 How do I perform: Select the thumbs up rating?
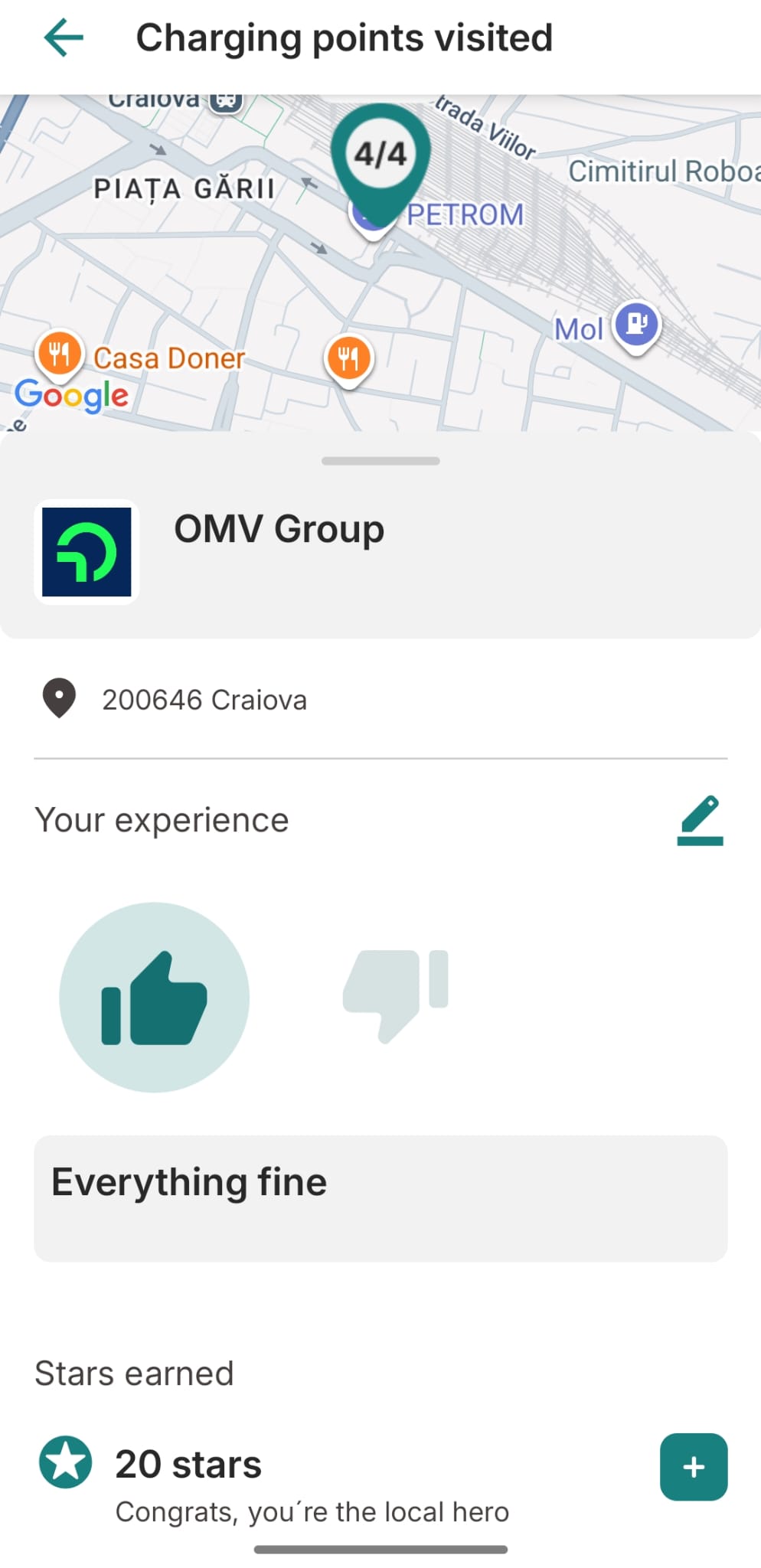tap(154, 997)
